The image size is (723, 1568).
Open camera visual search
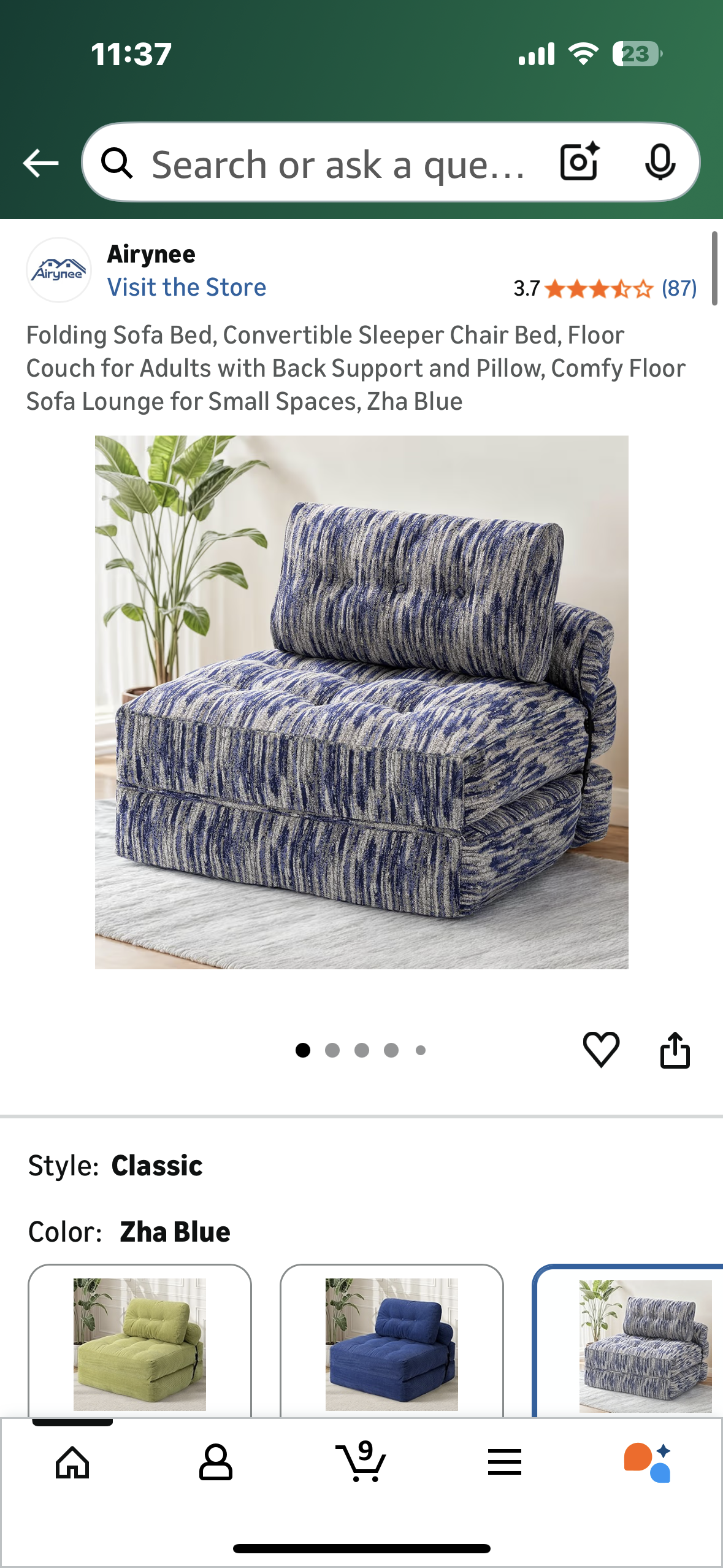[580, 162]
